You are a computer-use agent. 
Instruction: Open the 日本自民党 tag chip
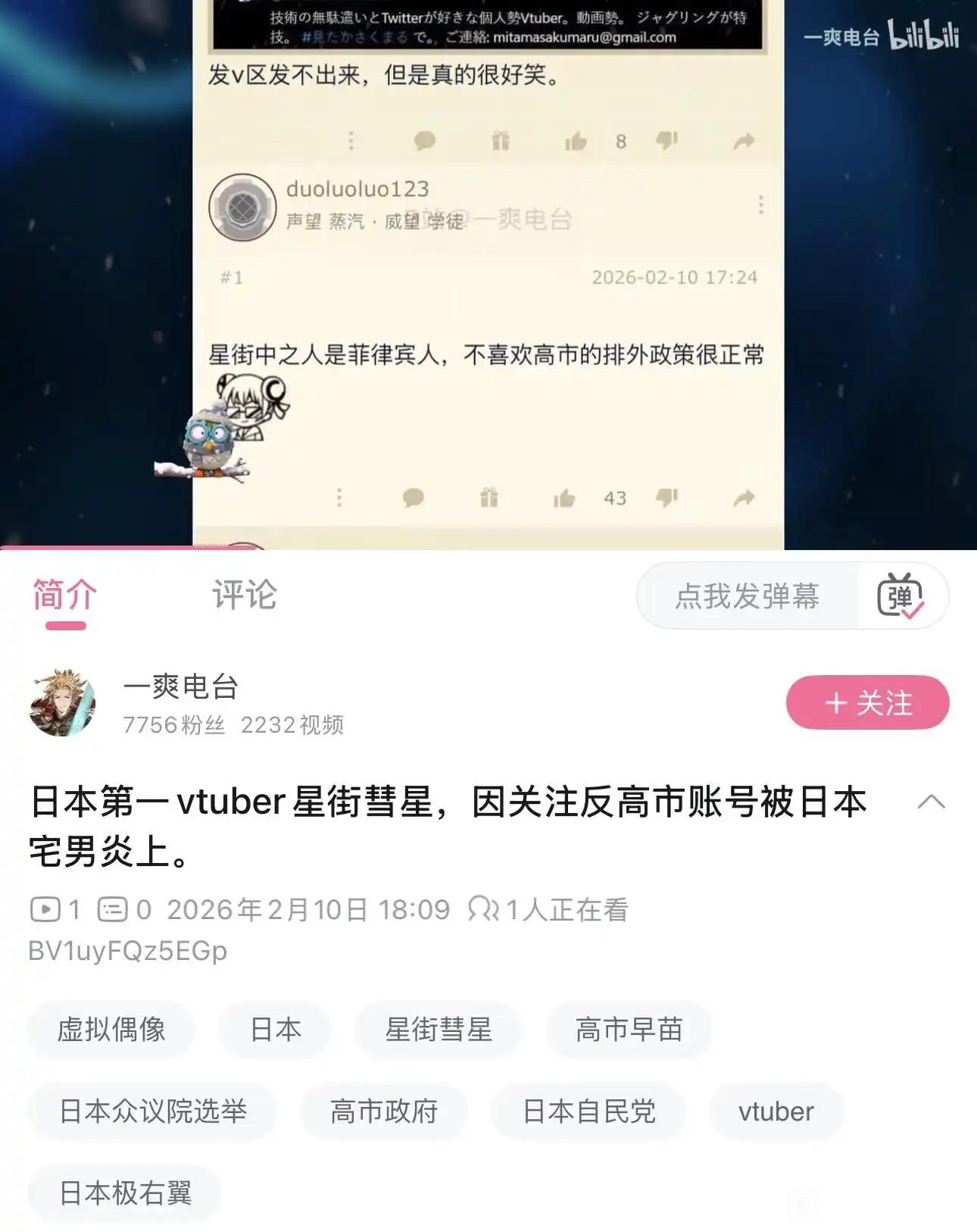[589, 1112]
